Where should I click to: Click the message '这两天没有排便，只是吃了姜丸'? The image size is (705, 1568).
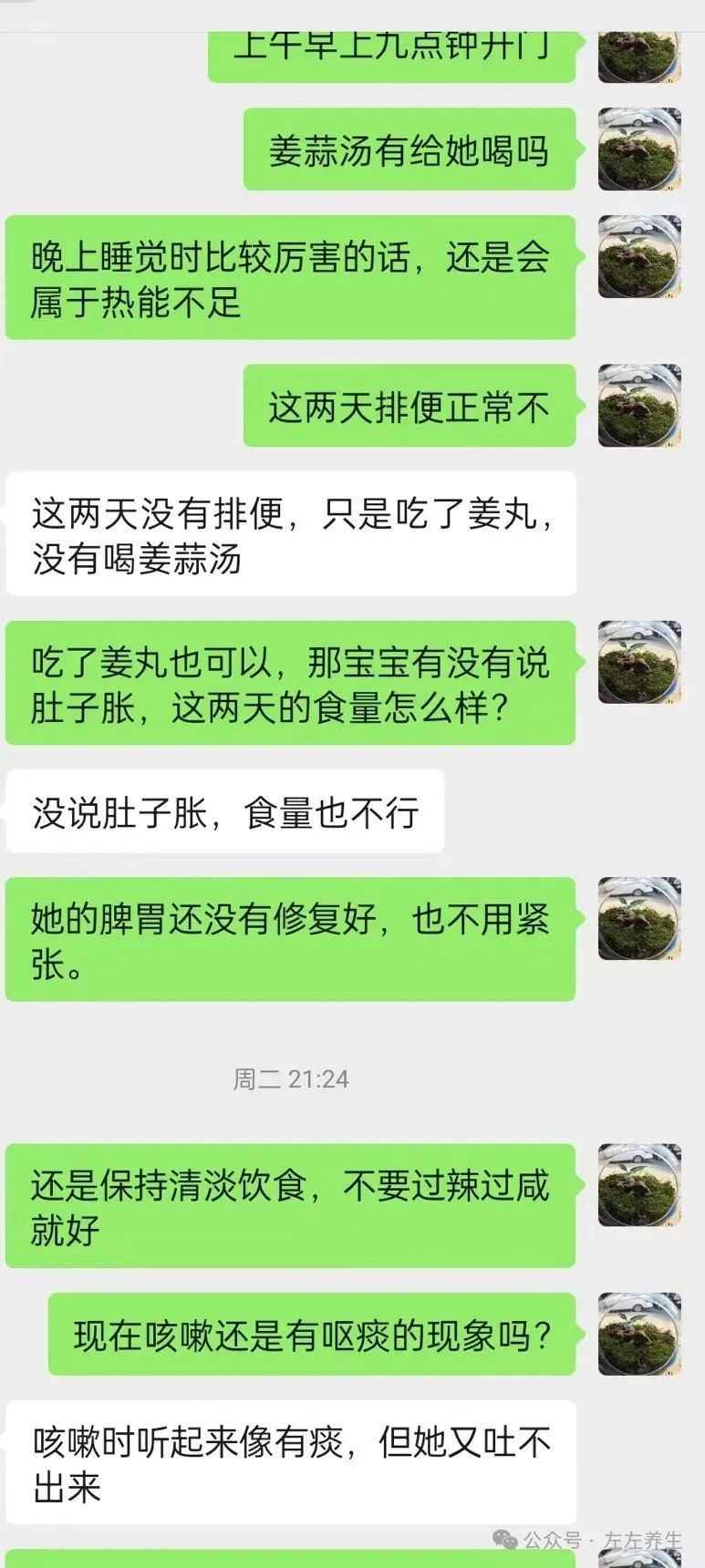click(290, 533)
